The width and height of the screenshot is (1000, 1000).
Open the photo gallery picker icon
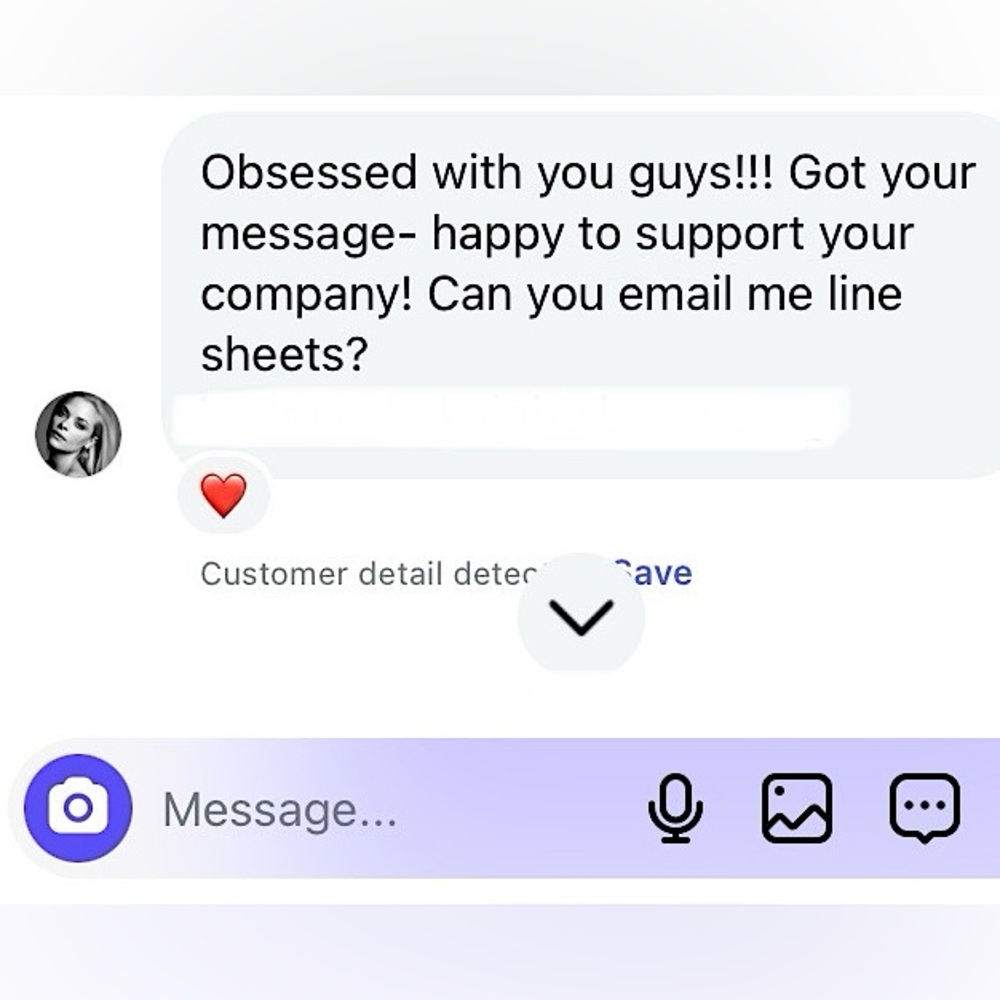[x=797, y=808]
